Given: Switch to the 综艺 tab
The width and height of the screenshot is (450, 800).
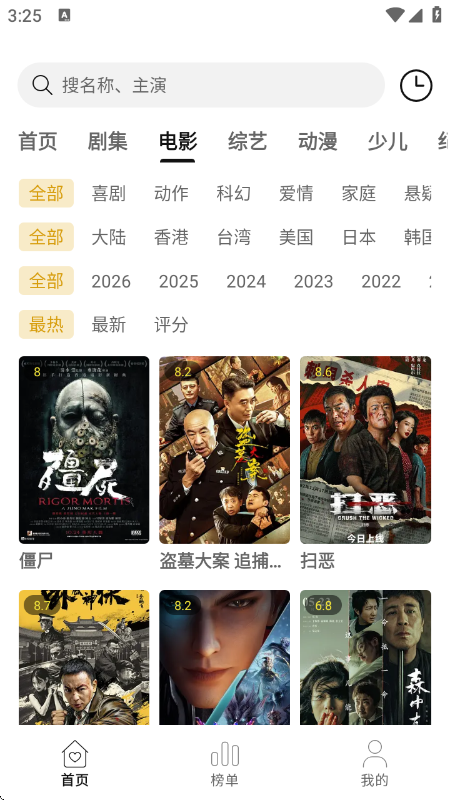Looking at the screenshot, I should click(247, 141).
